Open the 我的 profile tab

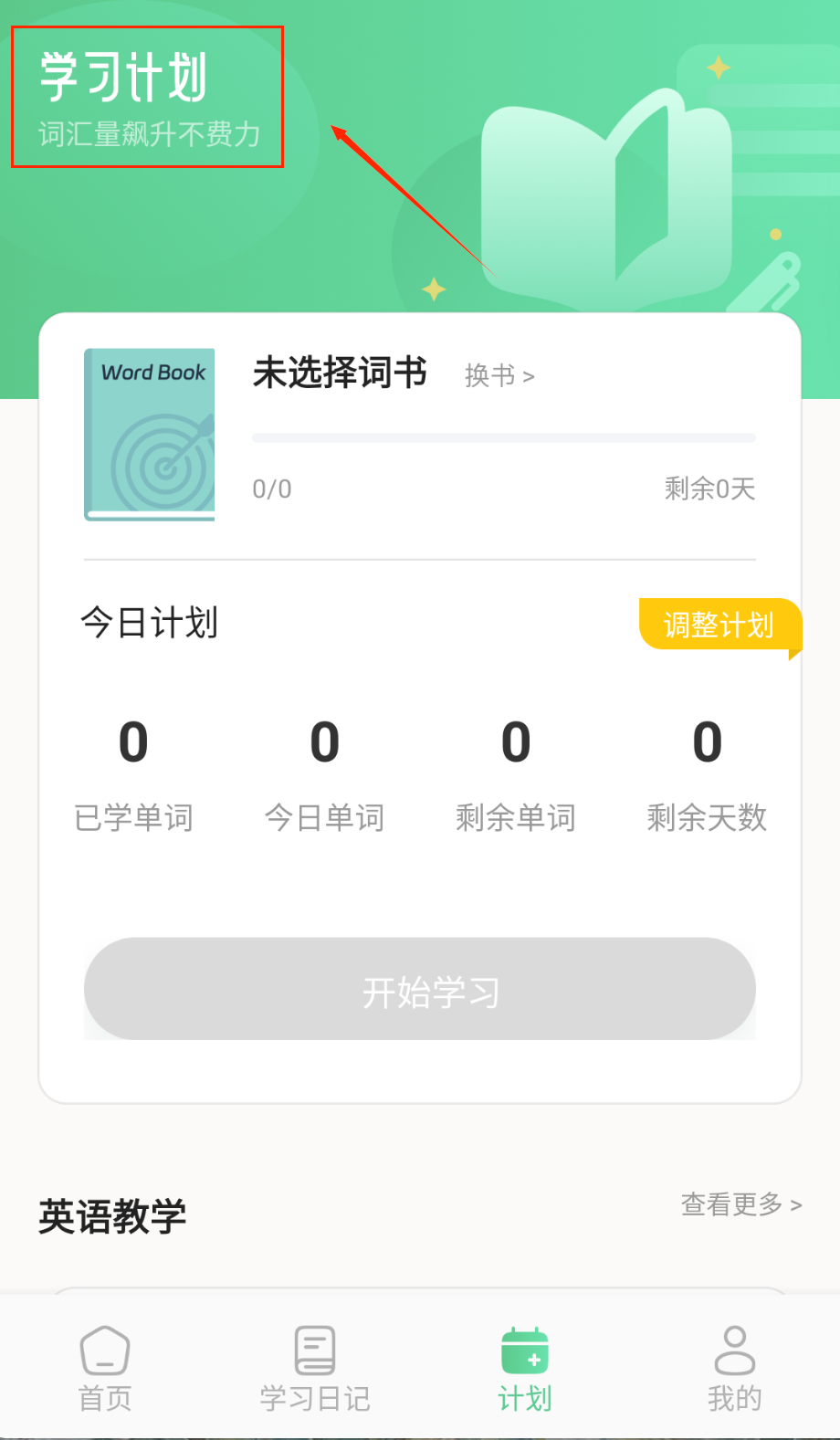[734, 1368]
